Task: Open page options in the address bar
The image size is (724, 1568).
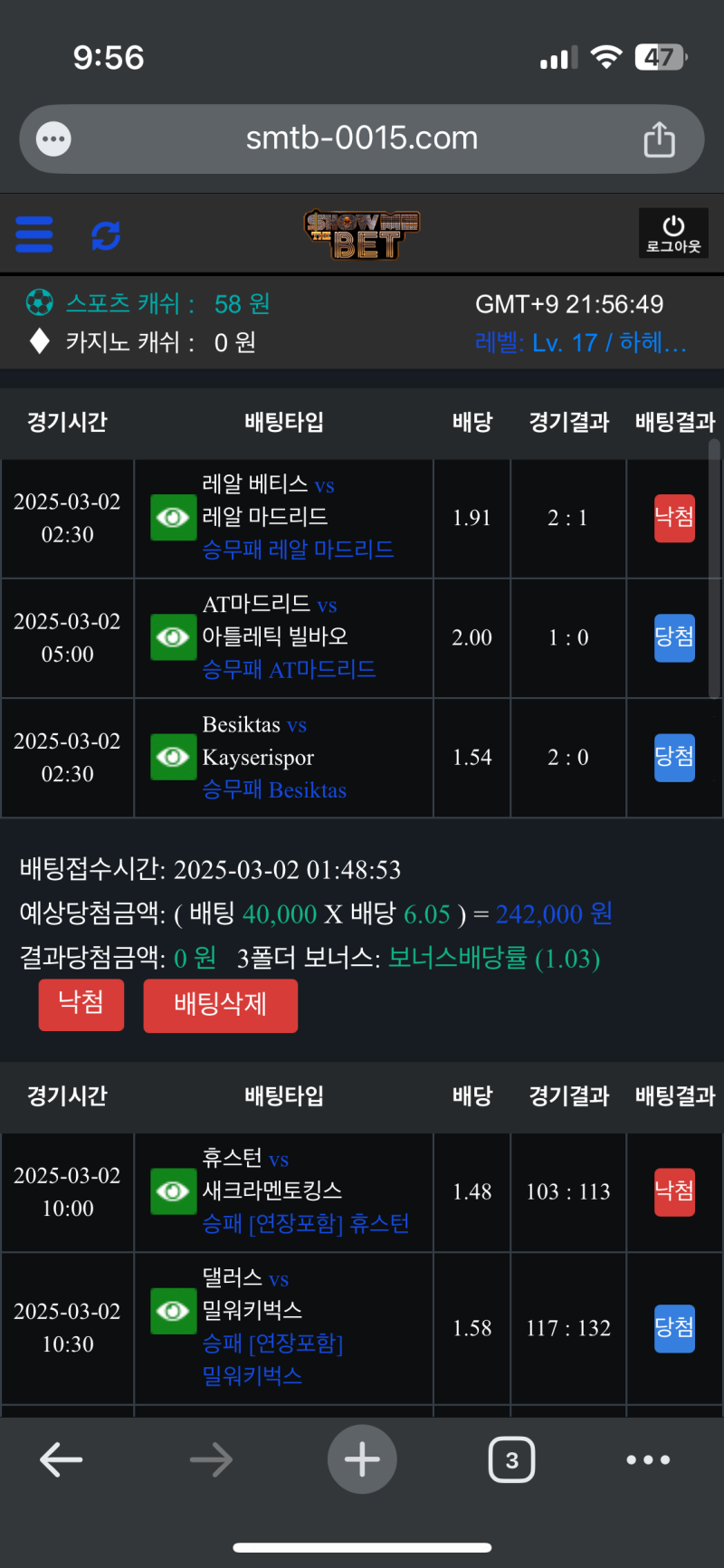Action: (x=53, y=139)
